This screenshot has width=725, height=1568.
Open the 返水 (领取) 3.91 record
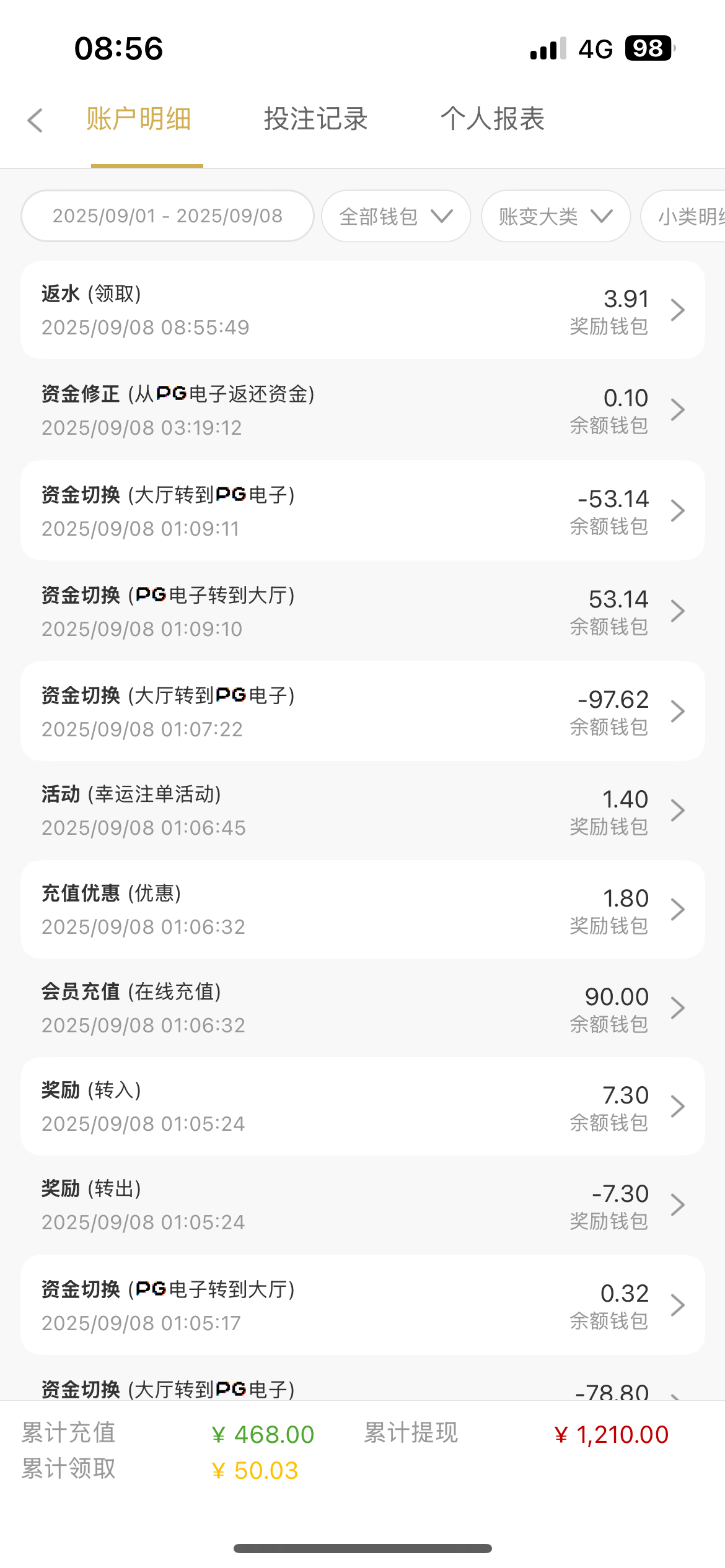tap(362, 310)
